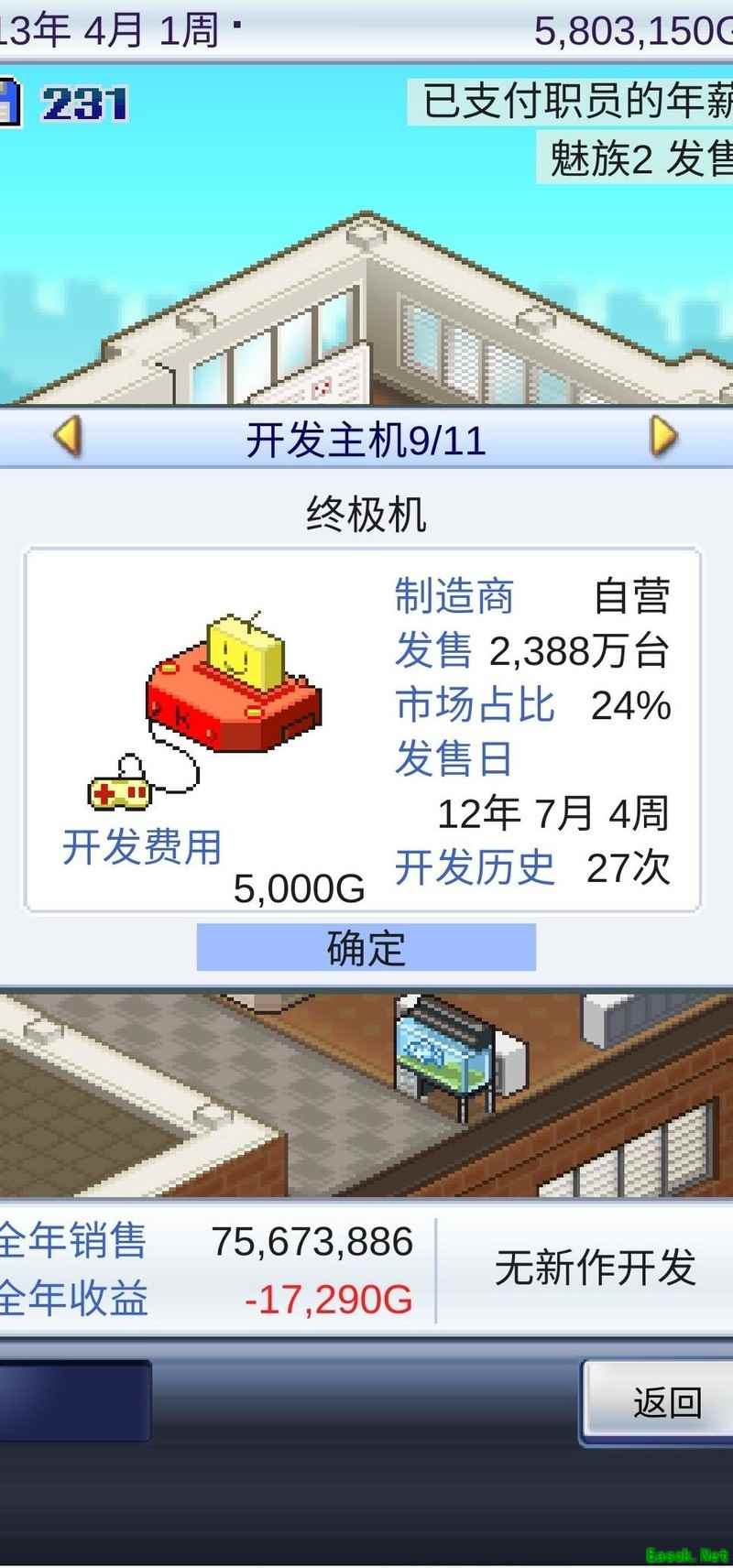This screenshot has height=1568, width=733.
Task: Confirm with the 确定 button
Action: click(x=366, y=947)
